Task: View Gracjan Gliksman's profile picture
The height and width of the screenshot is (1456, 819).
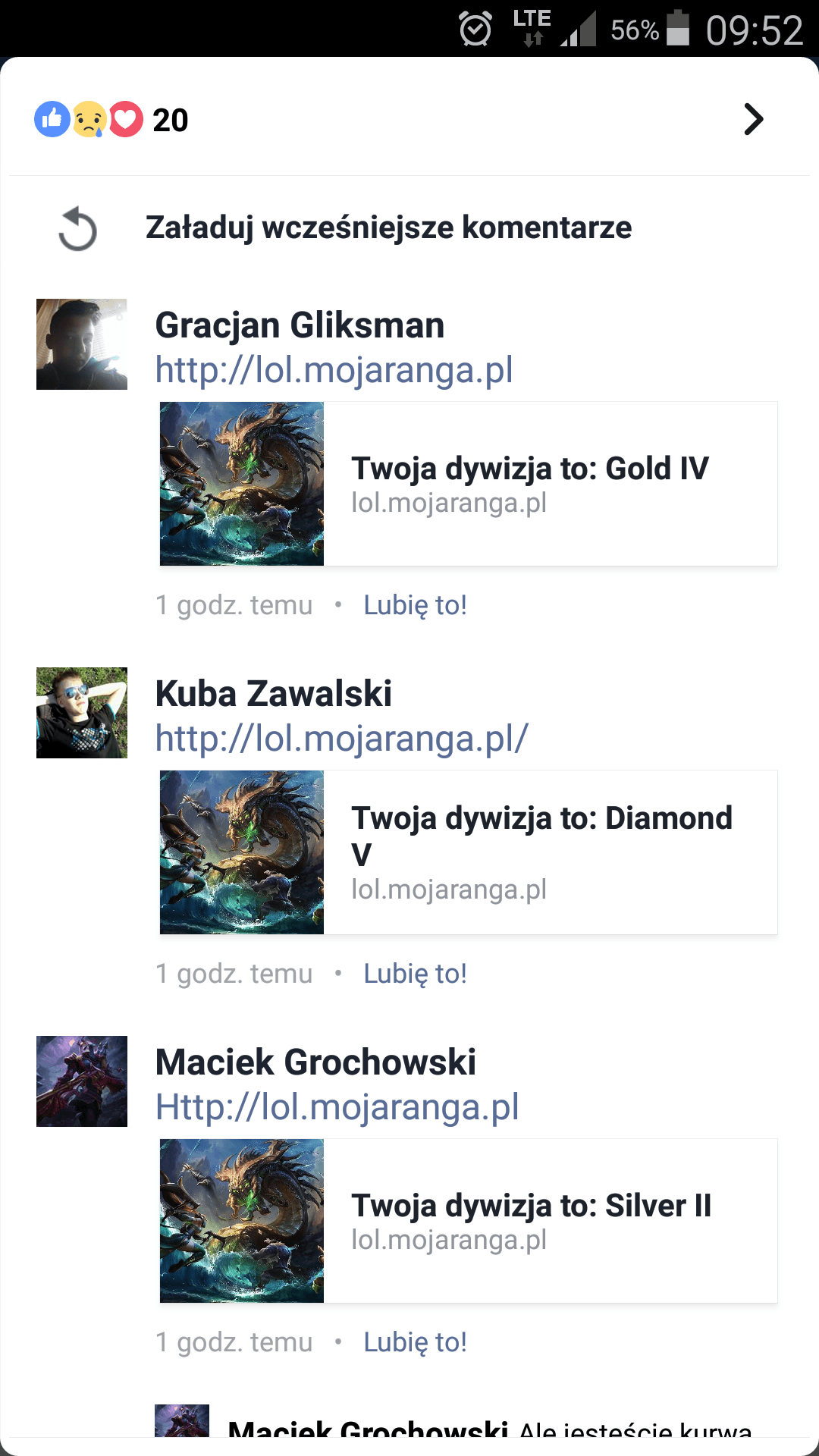Action: click(82, 344)
